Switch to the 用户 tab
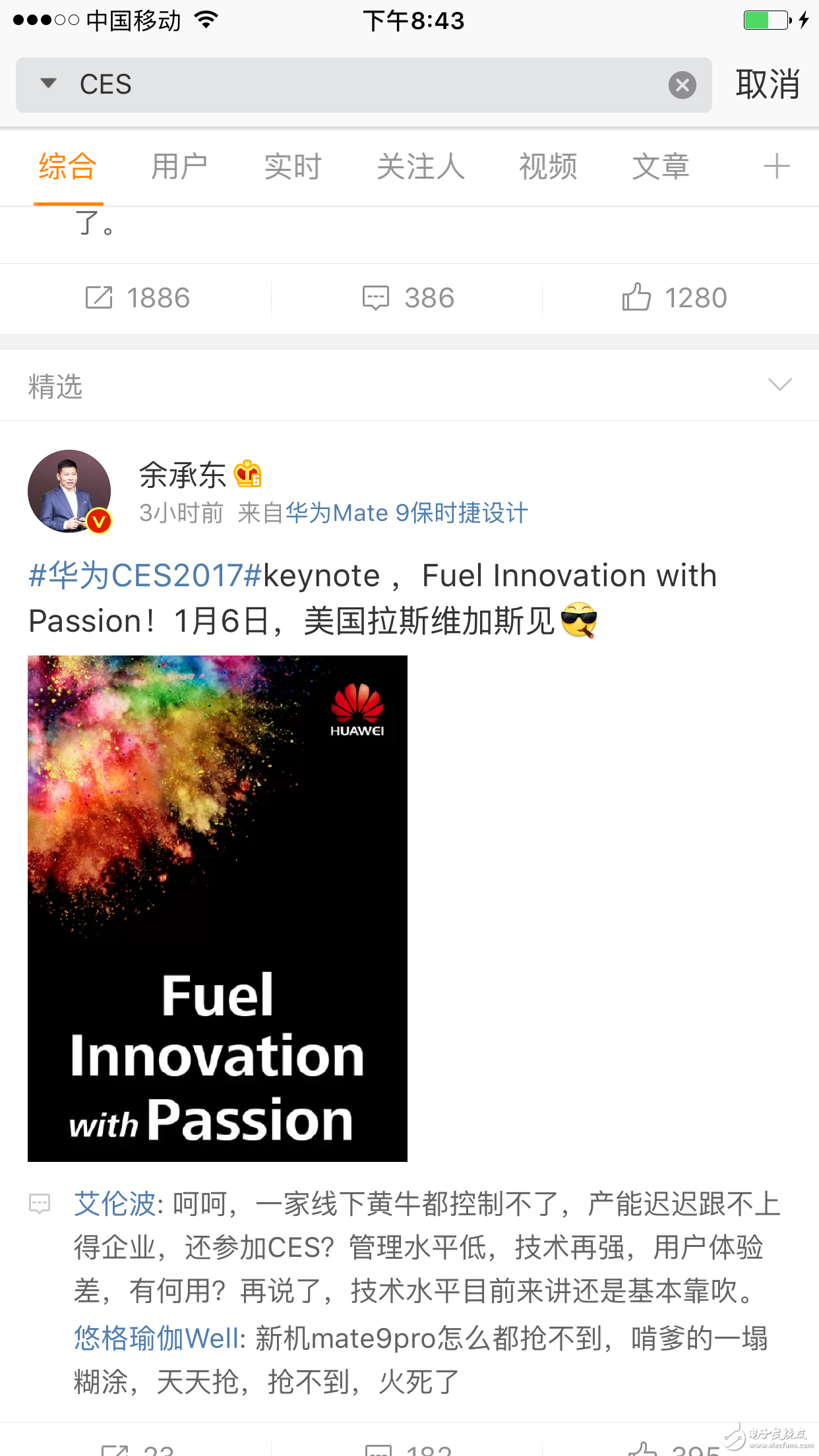 (179, 166)
